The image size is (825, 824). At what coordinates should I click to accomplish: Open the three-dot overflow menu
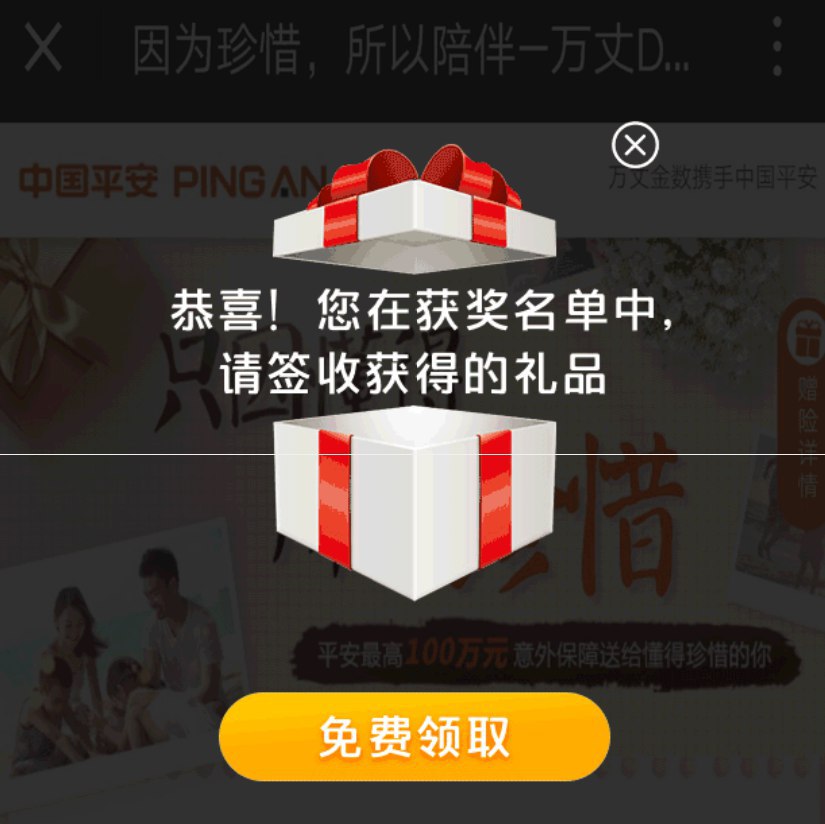click(x=778, y=47)
